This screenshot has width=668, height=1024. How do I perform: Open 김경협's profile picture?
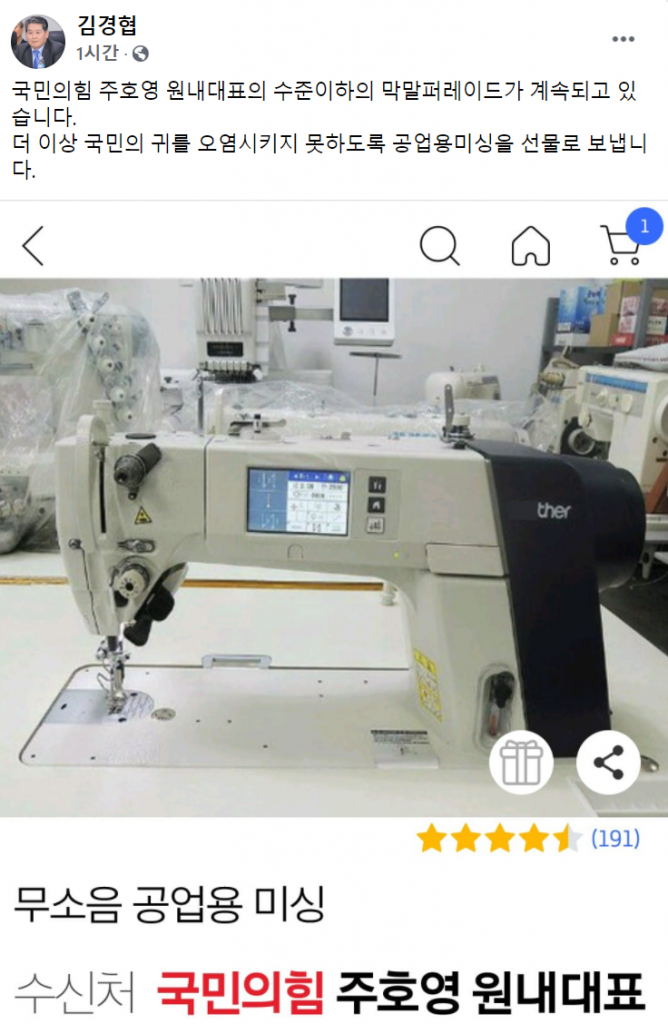37,41
